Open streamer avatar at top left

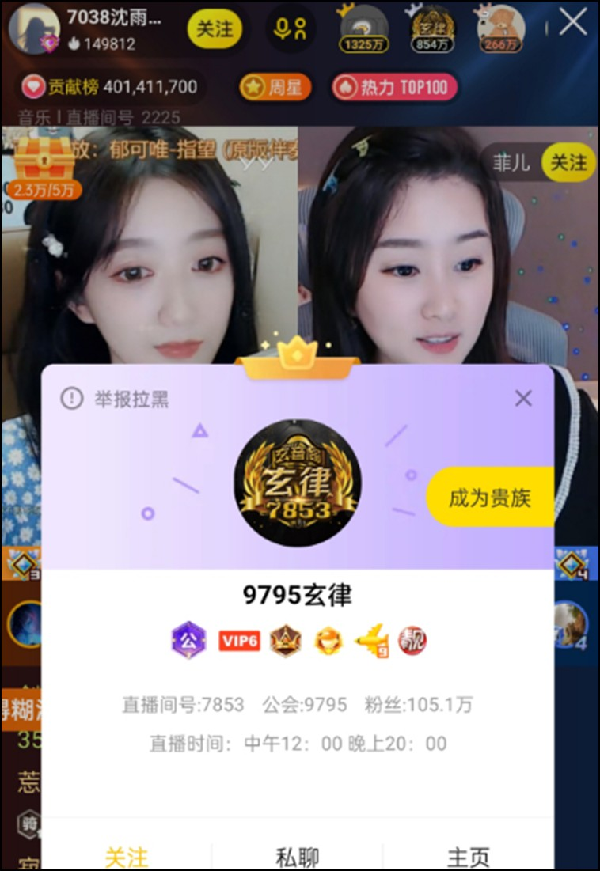click(x=33, y=29)
